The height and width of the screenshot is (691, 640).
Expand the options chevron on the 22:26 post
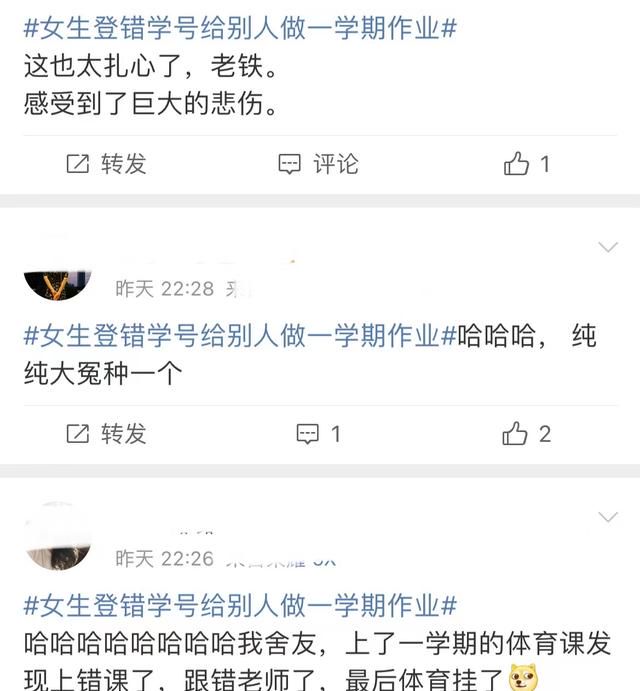(x=607, y=517)
